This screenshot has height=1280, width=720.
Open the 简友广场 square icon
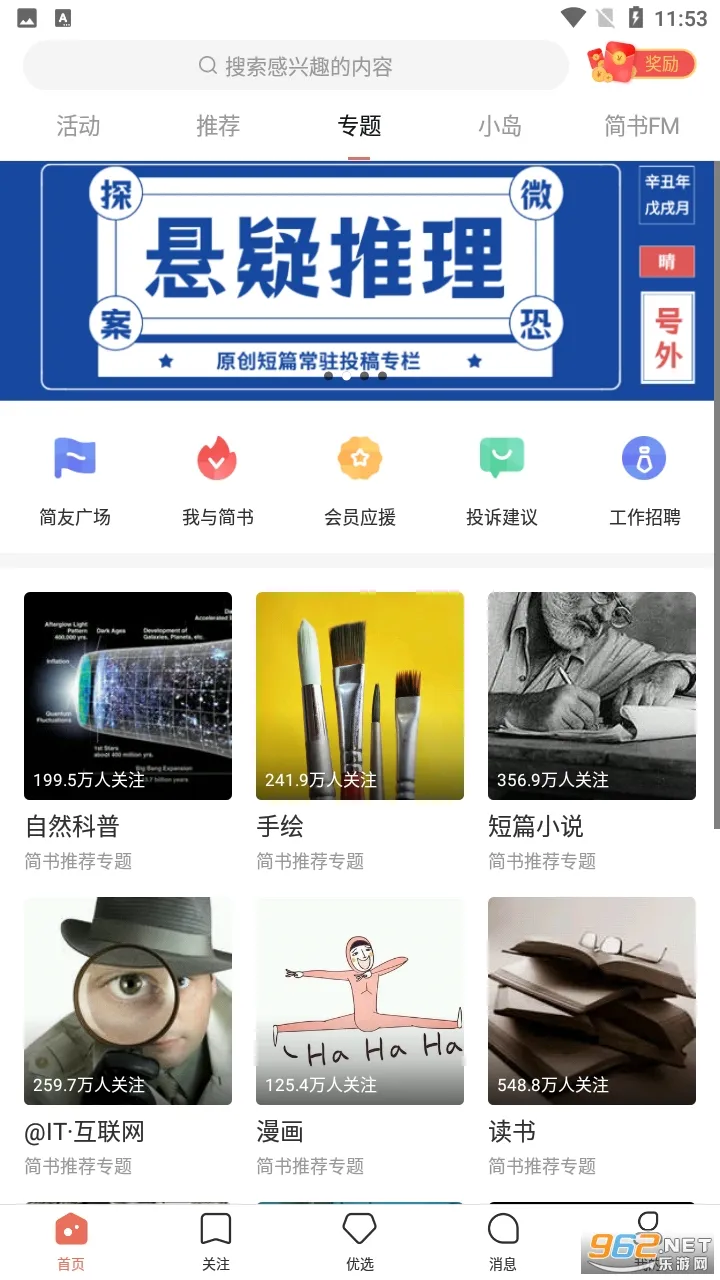73,457
